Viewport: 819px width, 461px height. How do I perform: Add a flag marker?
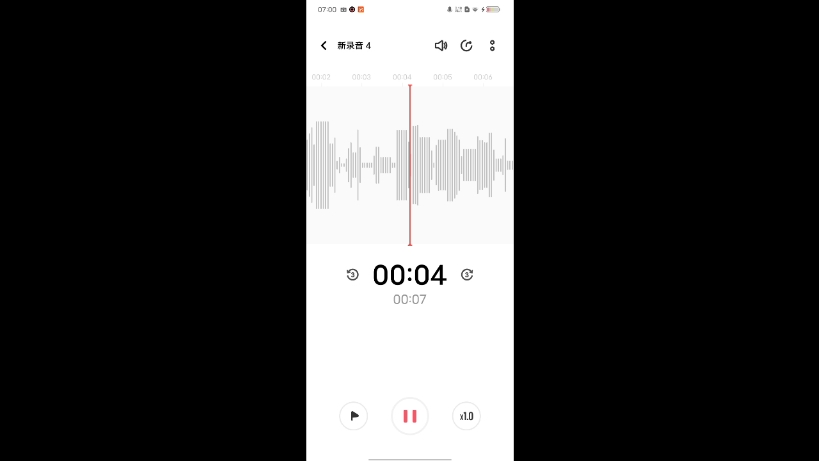354,416
